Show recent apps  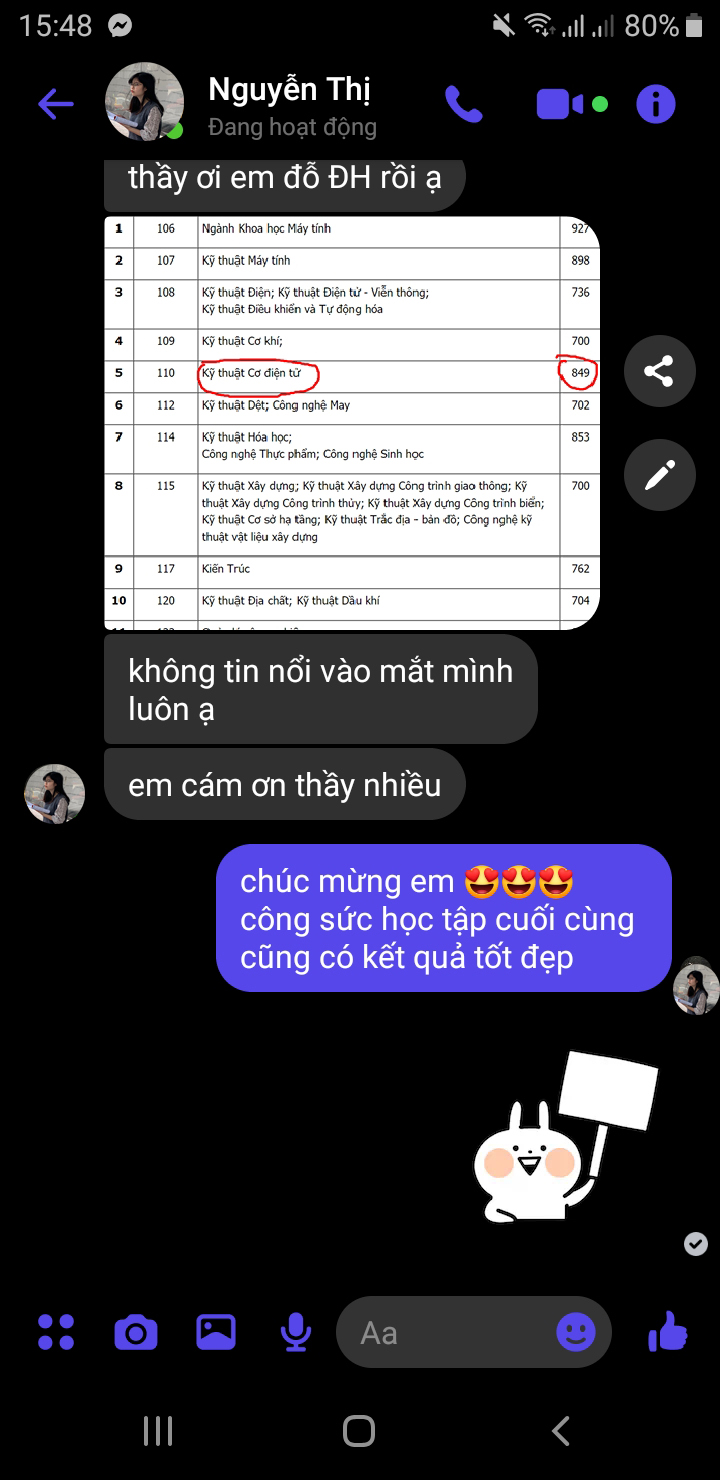click(x=158, y=1431)
